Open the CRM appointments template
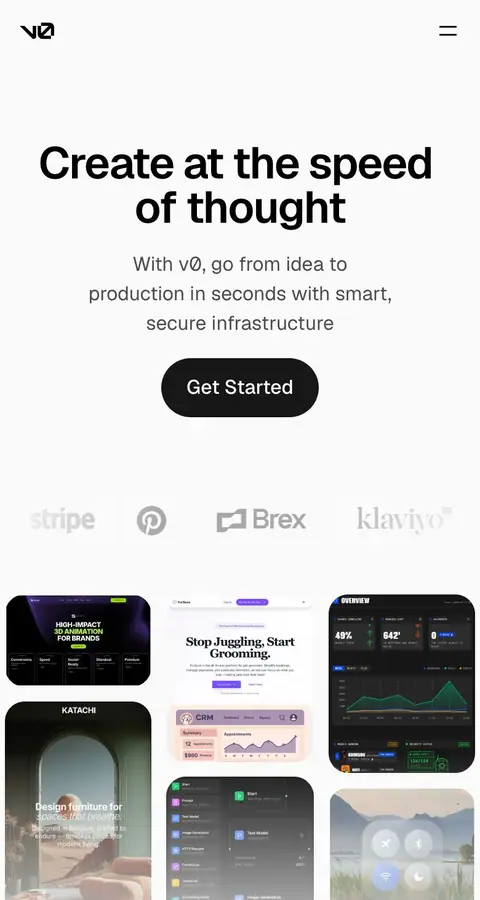Viewport: 480px width, 900px height. (x=240, y=734)
